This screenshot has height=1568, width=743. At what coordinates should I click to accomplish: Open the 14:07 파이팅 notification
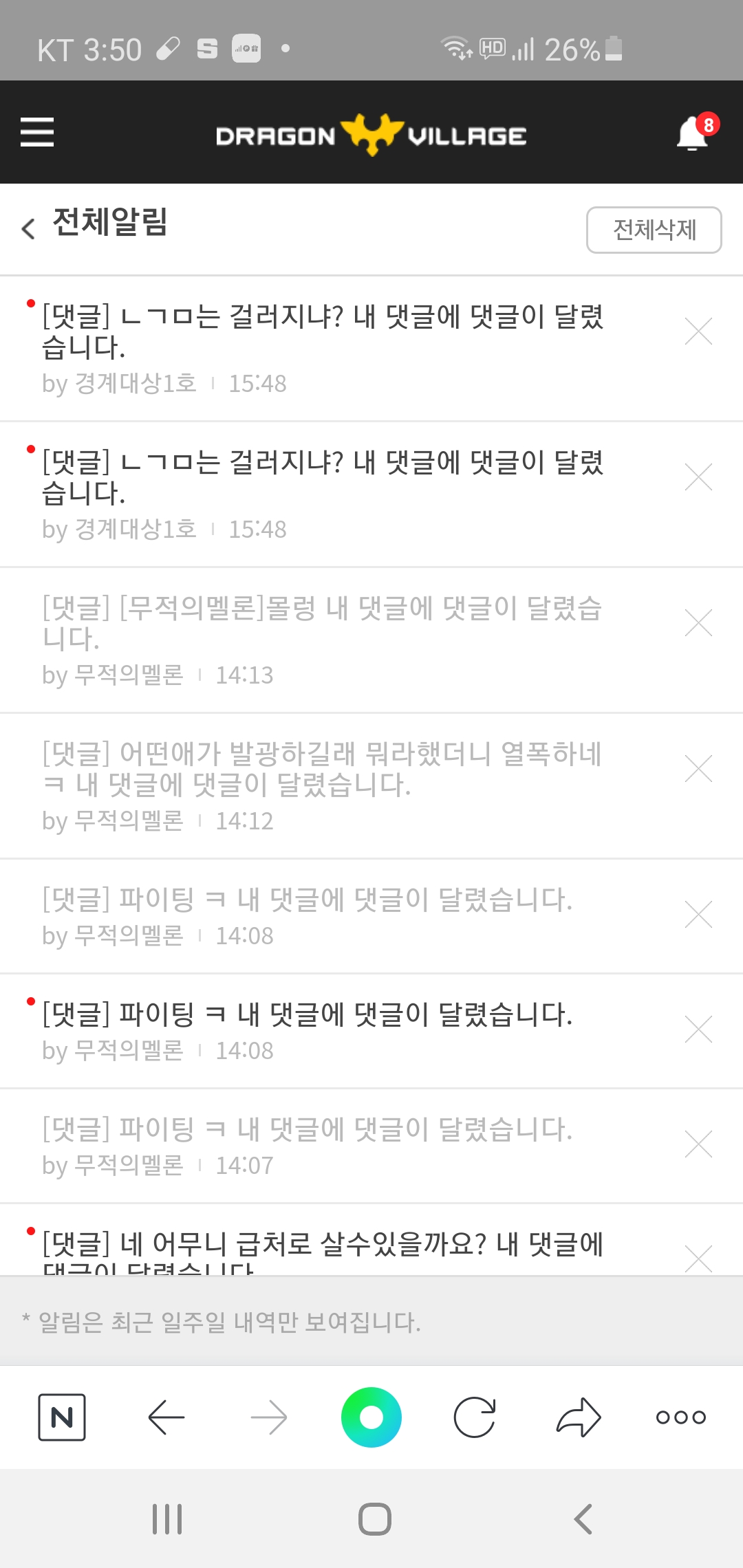pyautogui.click(x=322, y=1146)
